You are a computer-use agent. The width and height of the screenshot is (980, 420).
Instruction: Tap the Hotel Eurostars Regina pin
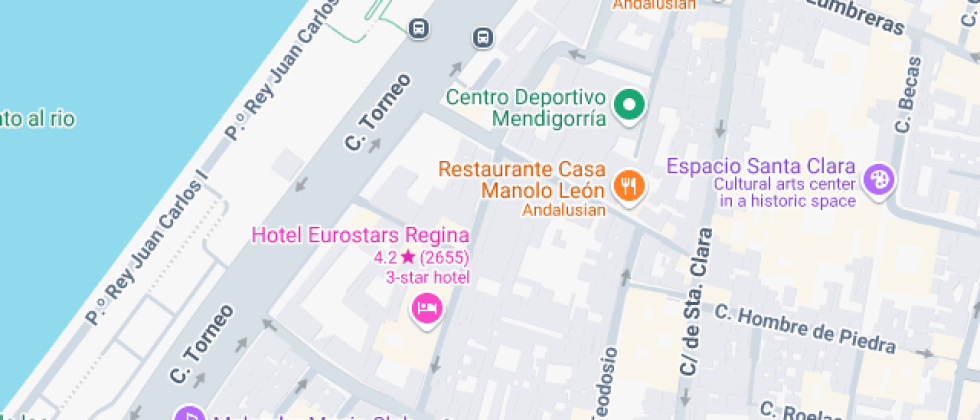pyautogui.click(x=427, y=307)
